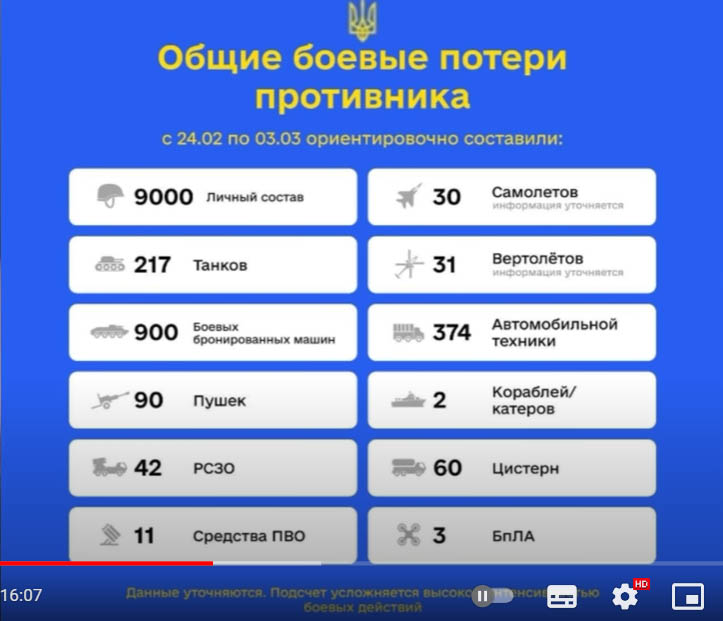This screenshot has width=723, height=621.
Task: Open the video settings gear
Action: click(x=625, y=597)
